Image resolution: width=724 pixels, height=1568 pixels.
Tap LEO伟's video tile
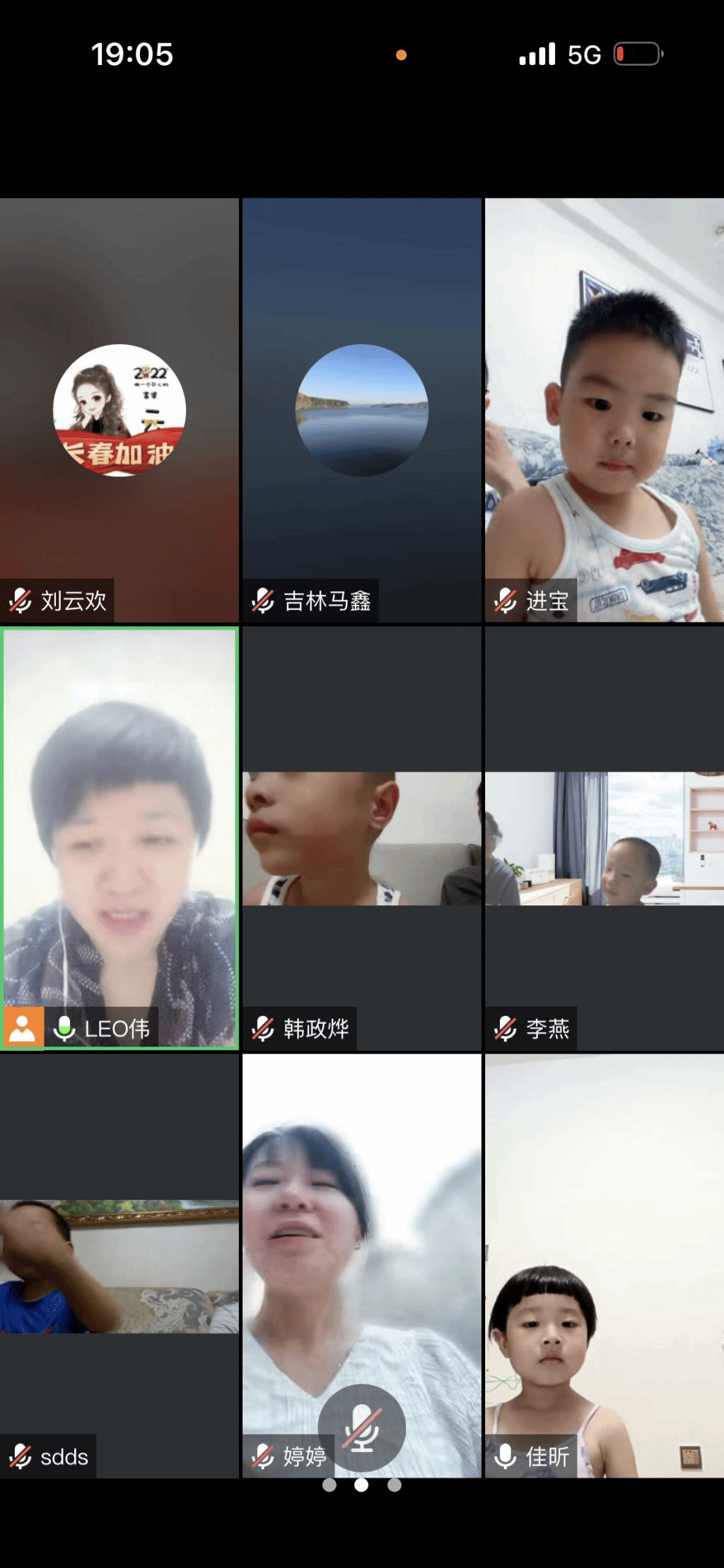pyautogui.click(x=119, y=837)
